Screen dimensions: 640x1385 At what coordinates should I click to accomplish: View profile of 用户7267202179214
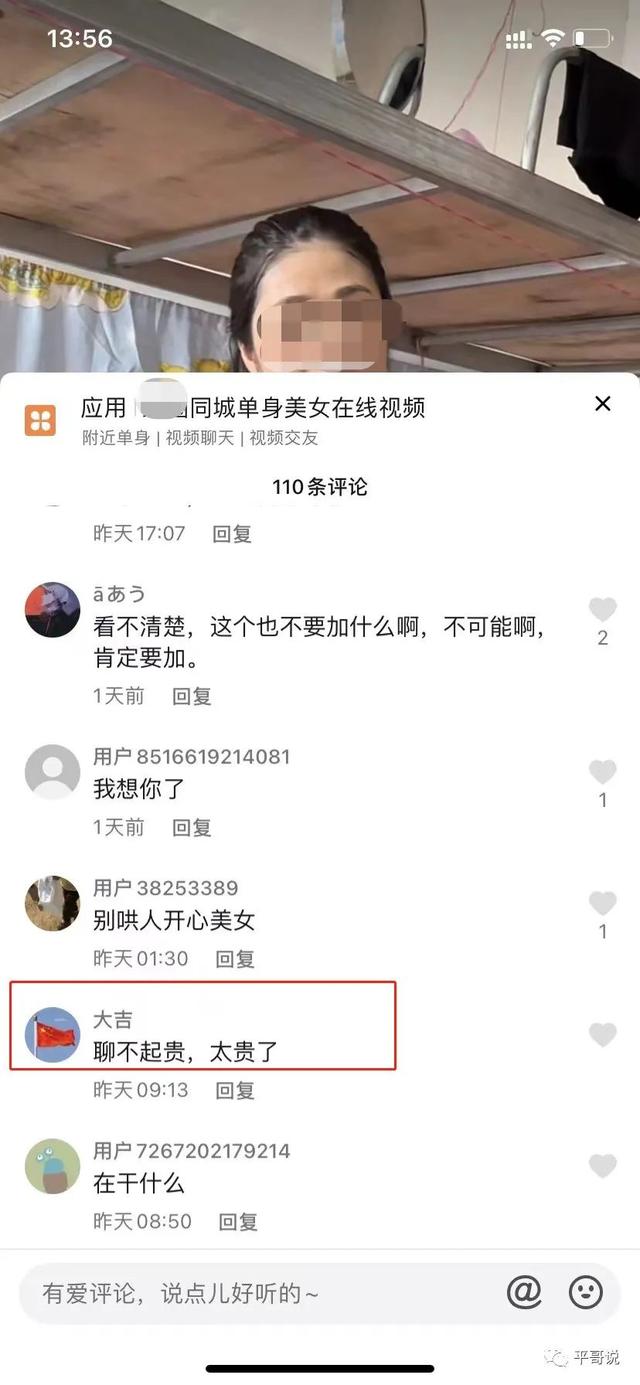click(52, 1166)
